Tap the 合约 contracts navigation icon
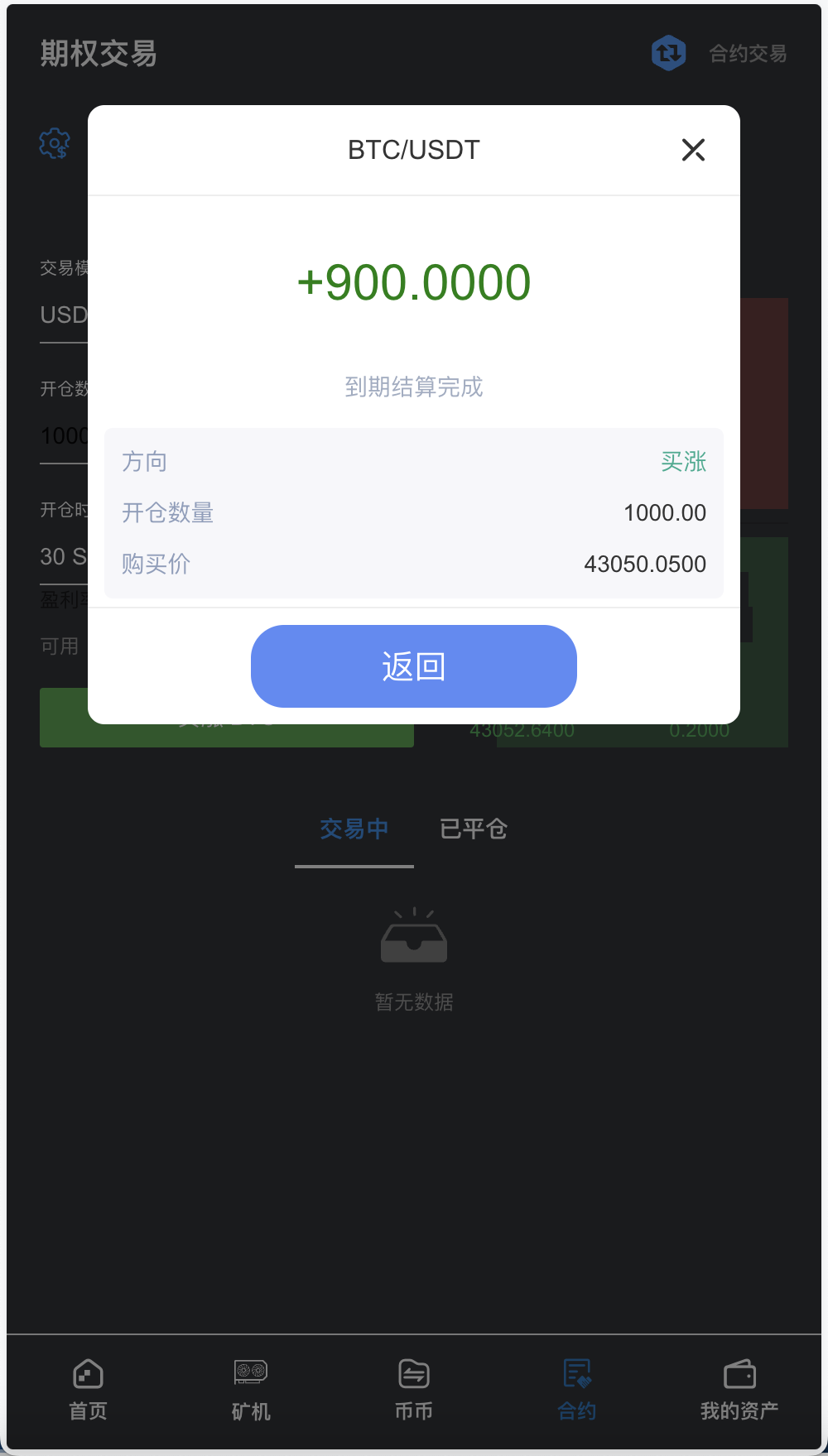The width and height of the screenshot is (828, 1456). [x=576, y=1373]
